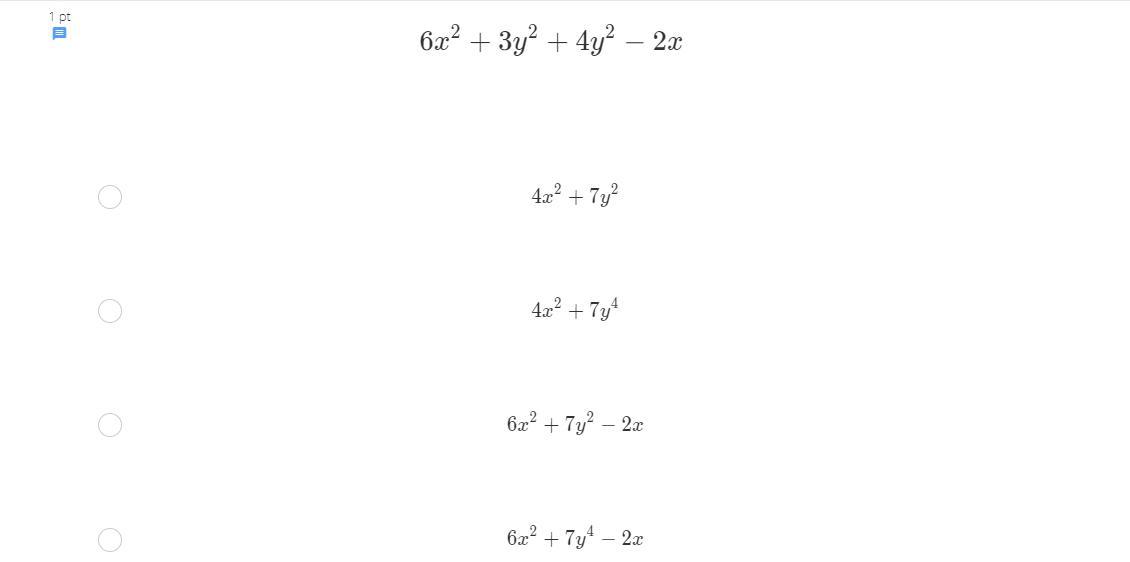
Task: Pick the answer 6x² + 7y² − 2x
Action: [x=110, y=425]
